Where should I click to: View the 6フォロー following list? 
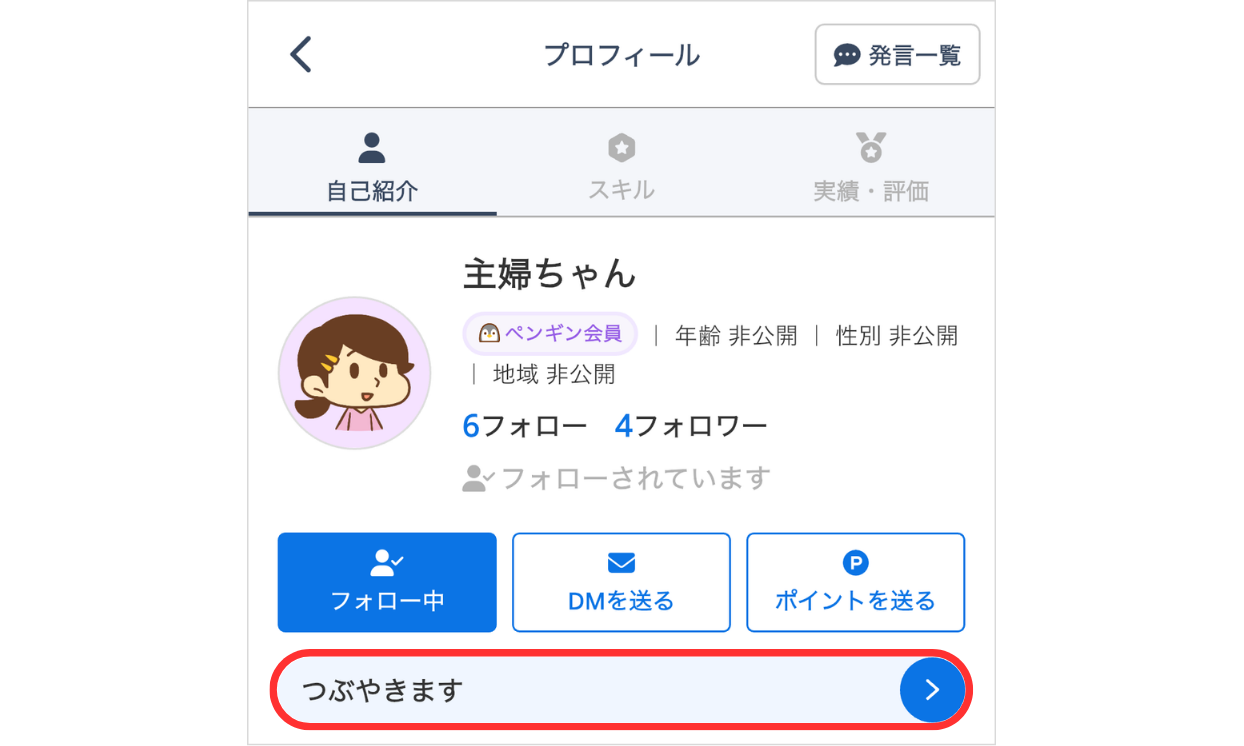(x=524, y=427)
